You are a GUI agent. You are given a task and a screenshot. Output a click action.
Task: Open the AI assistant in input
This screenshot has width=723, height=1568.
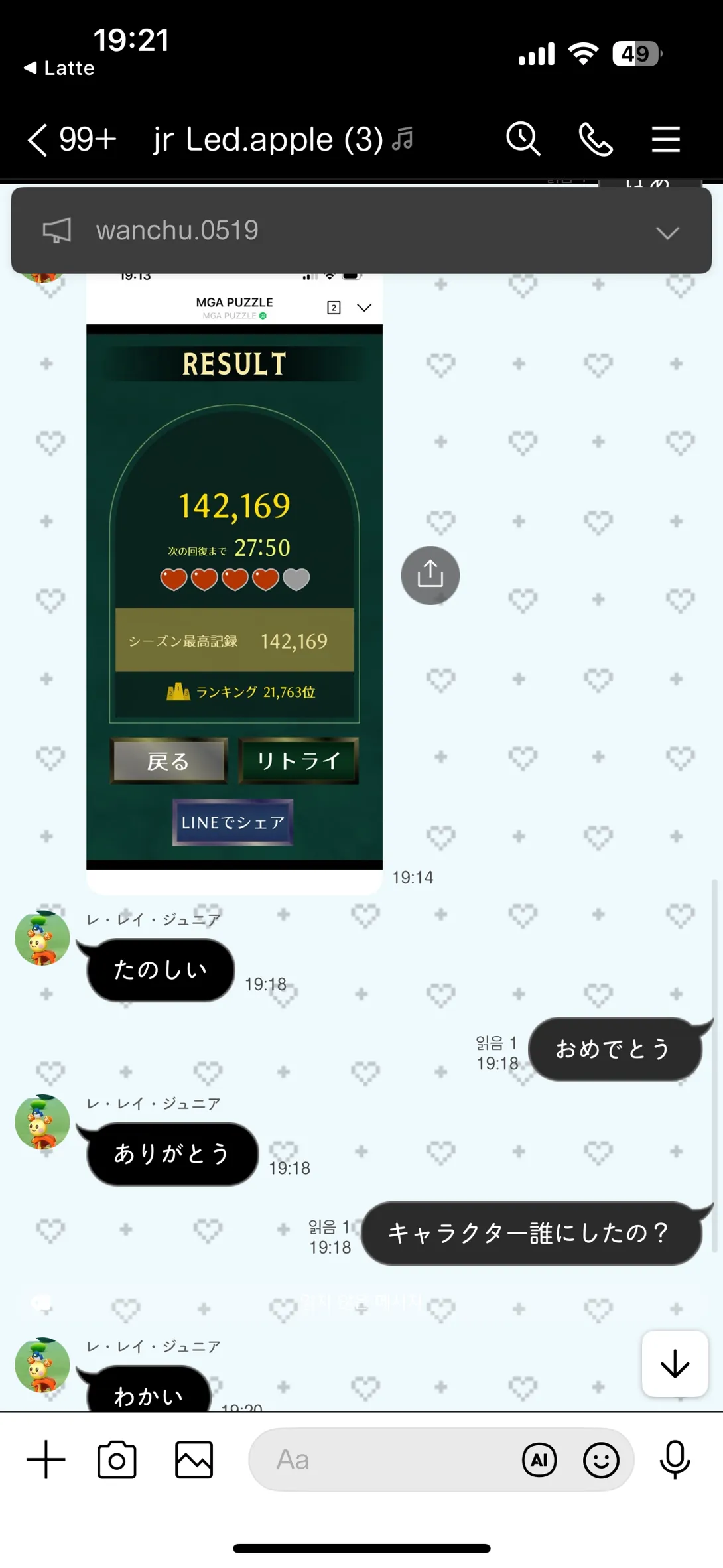coord(539,1459)
